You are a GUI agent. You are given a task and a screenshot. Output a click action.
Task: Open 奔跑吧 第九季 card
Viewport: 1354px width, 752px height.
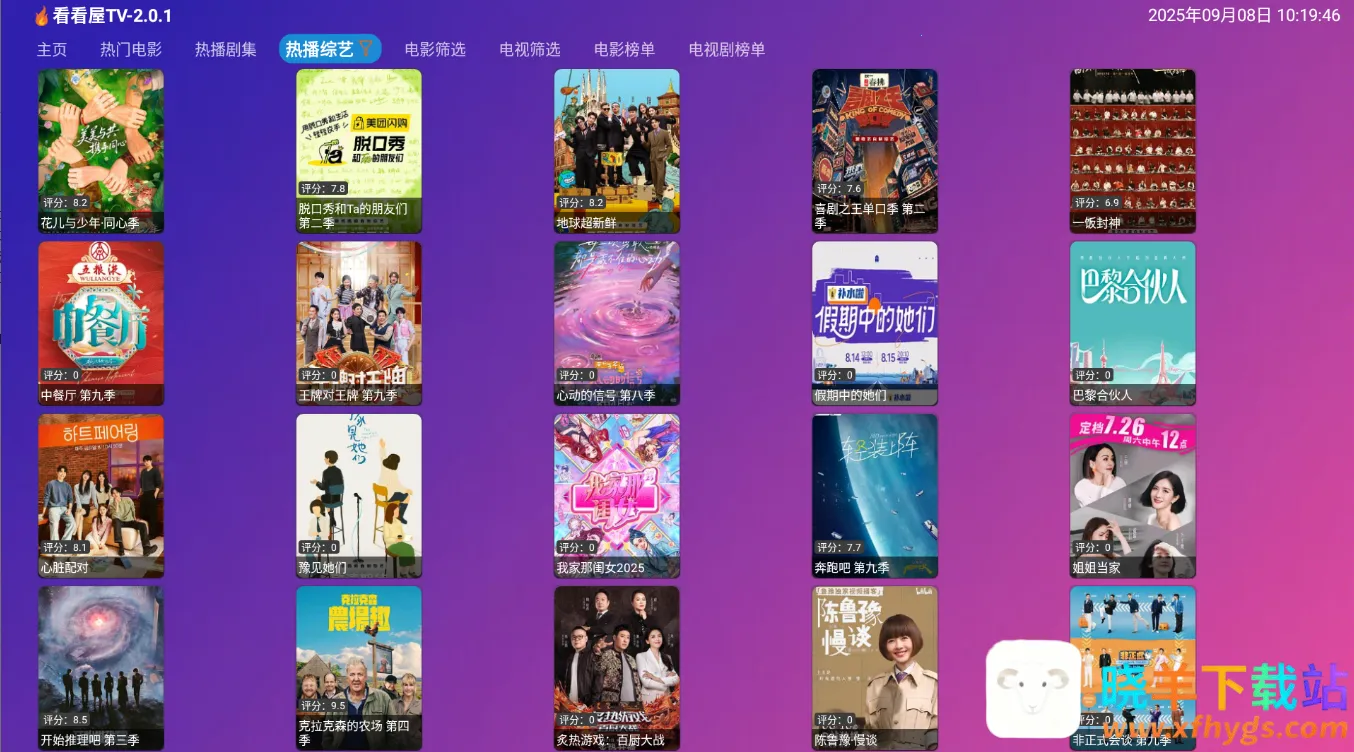(x=875, y=495)
